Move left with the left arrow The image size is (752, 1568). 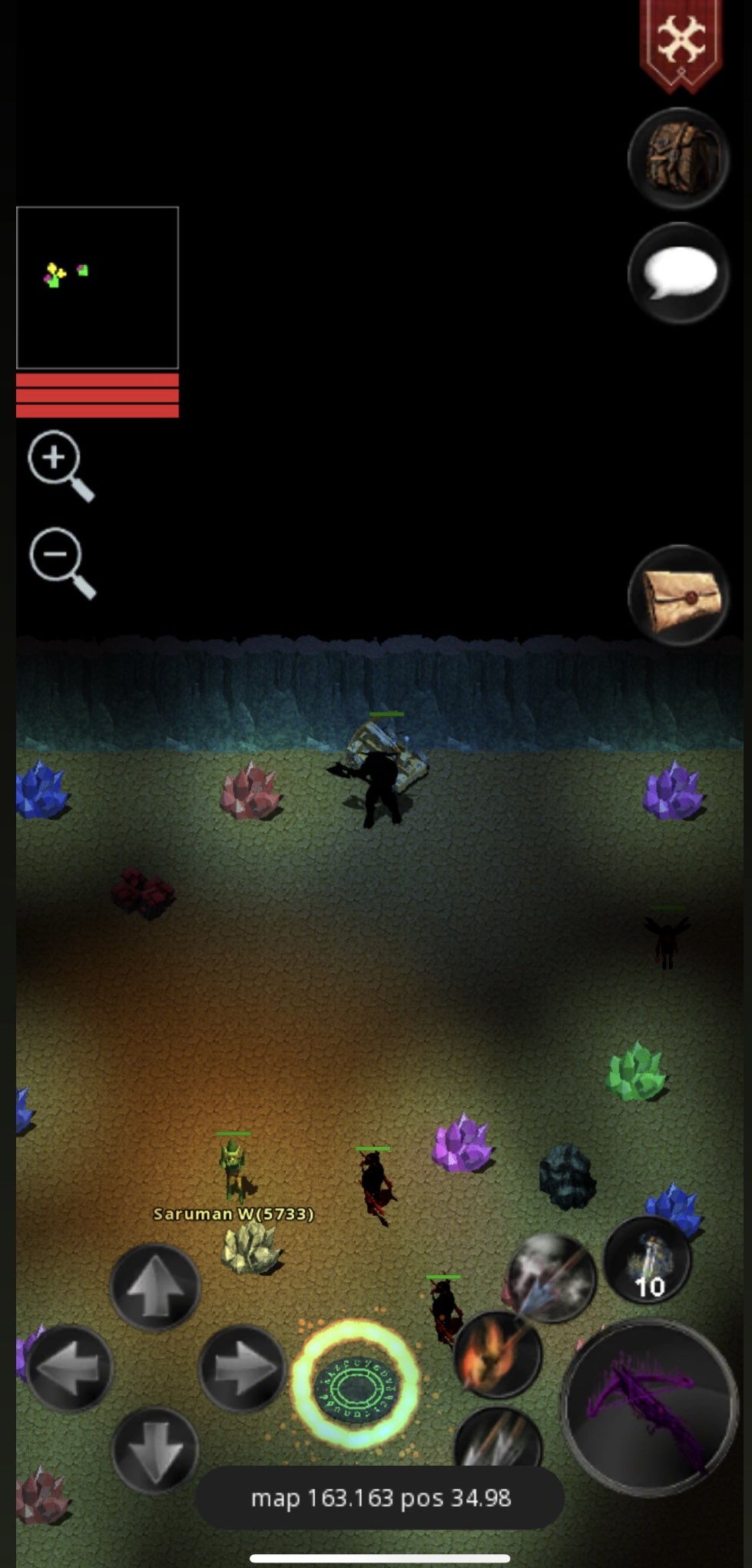69,1369
